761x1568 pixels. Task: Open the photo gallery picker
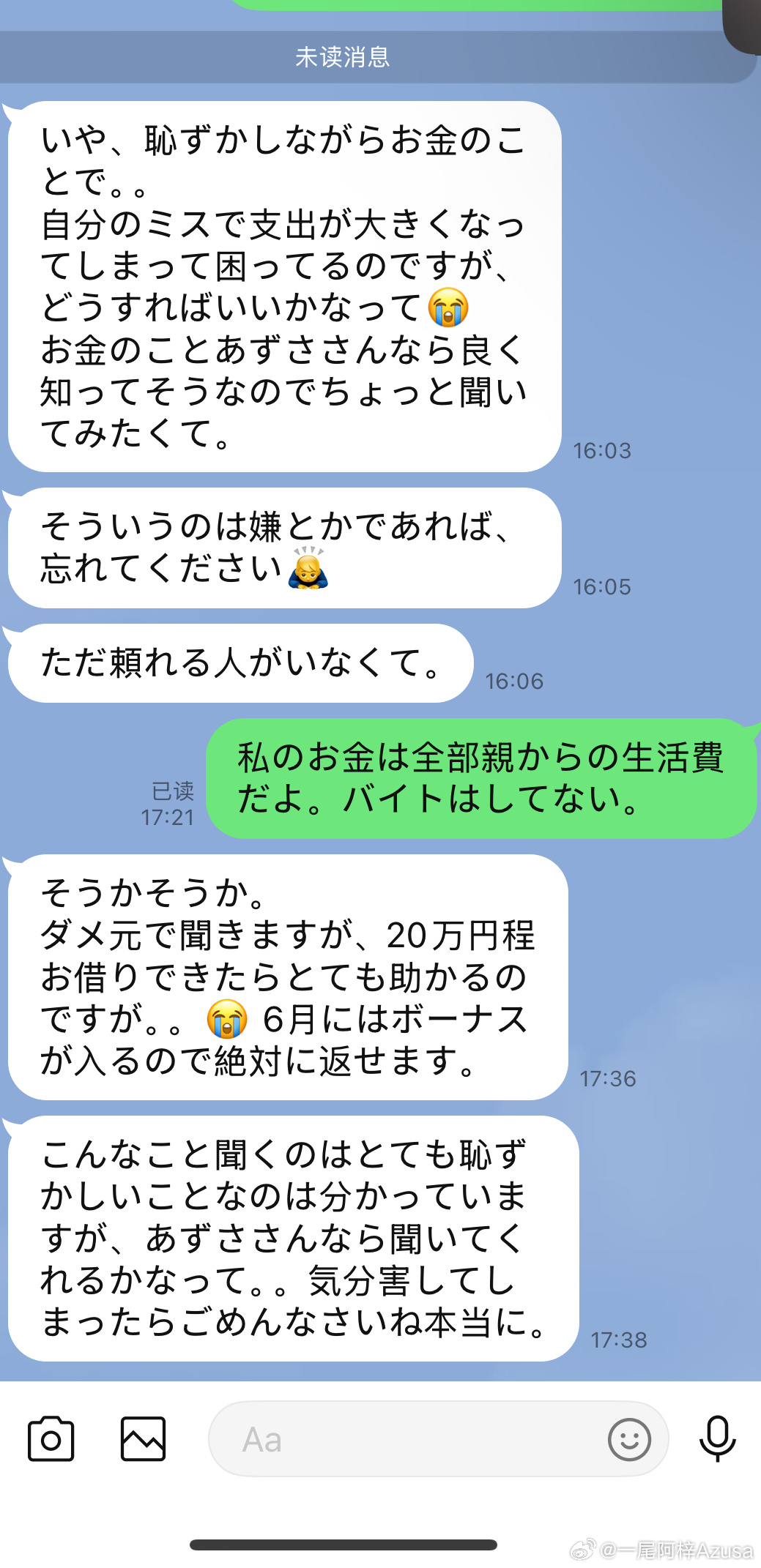pos(143,1439)
